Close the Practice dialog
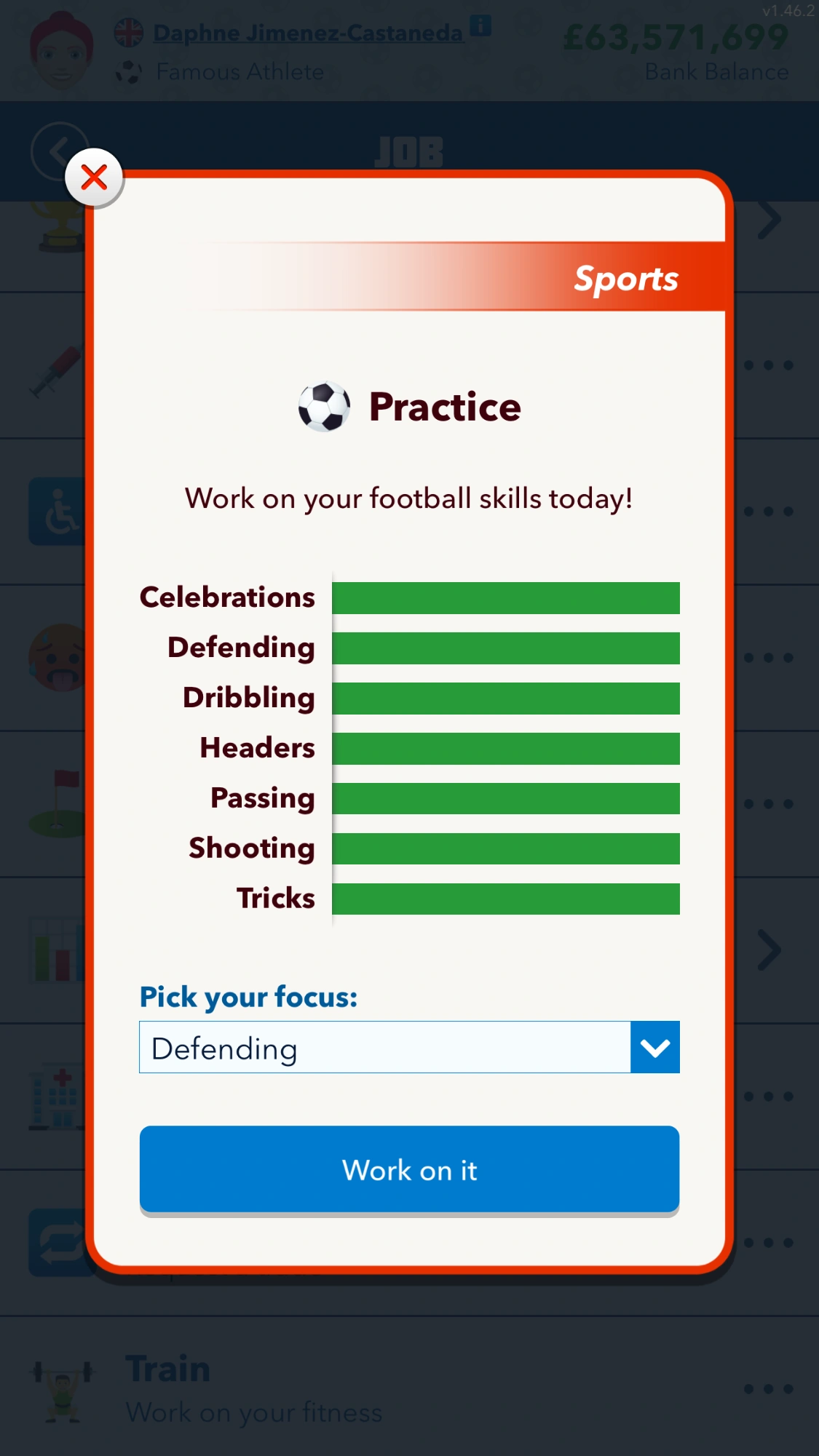The width and height of the screenshot is (819, 1456). (x=94, y=178)
